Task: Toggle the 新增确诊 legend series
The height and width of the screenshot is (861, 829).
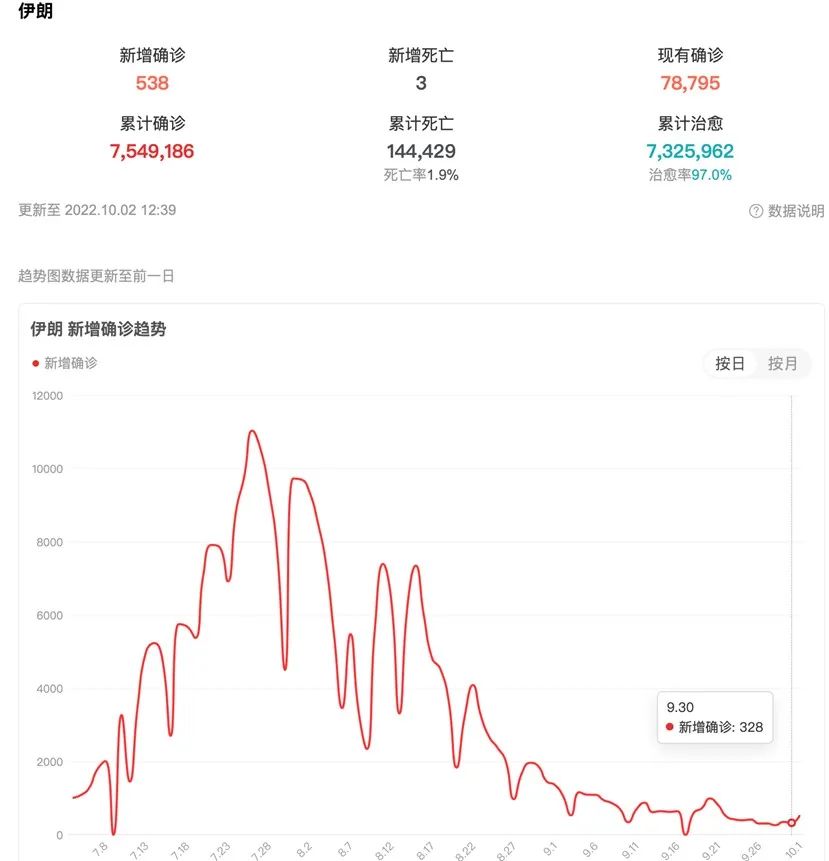Action: coord(65,364)
